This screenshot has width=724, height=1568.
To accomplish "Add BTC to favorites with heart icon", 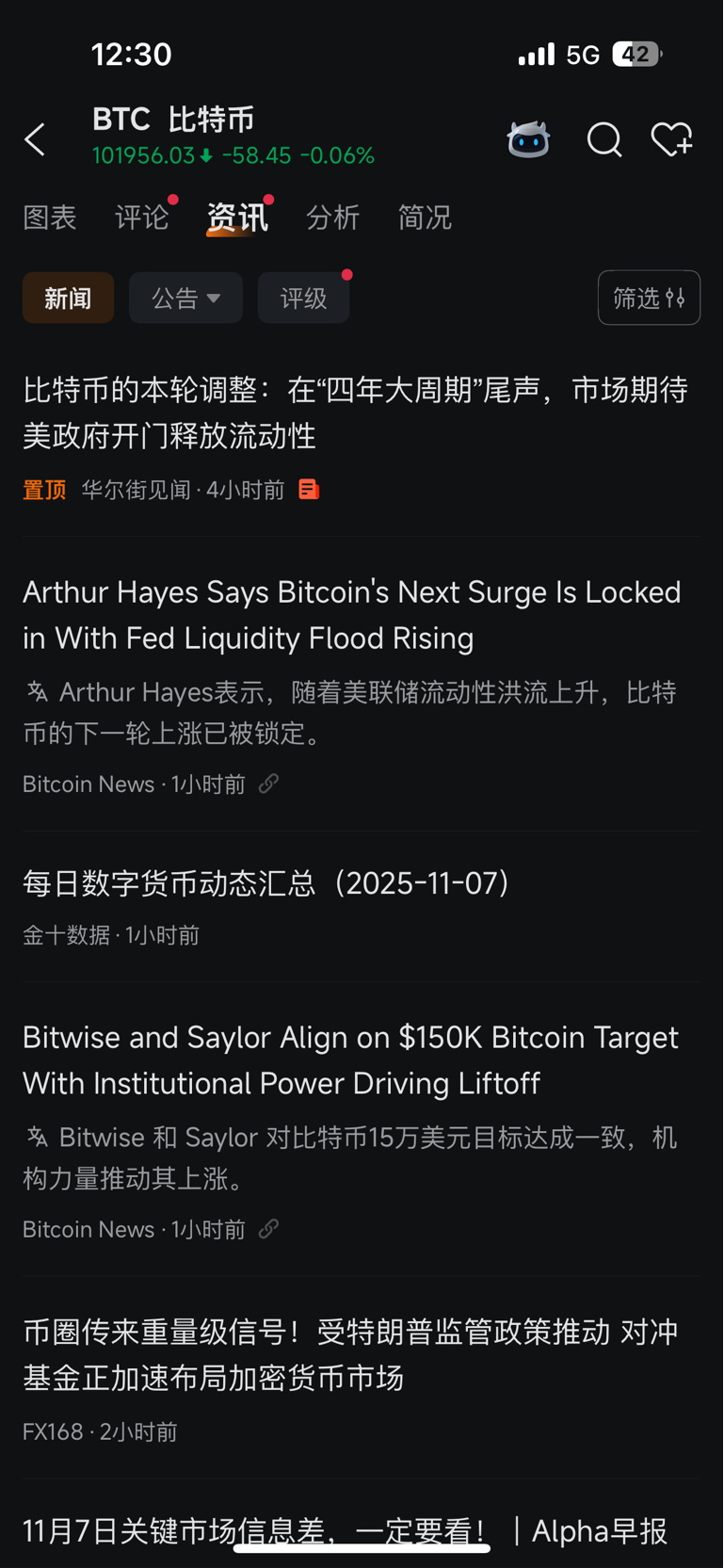I will coord(671,140).
